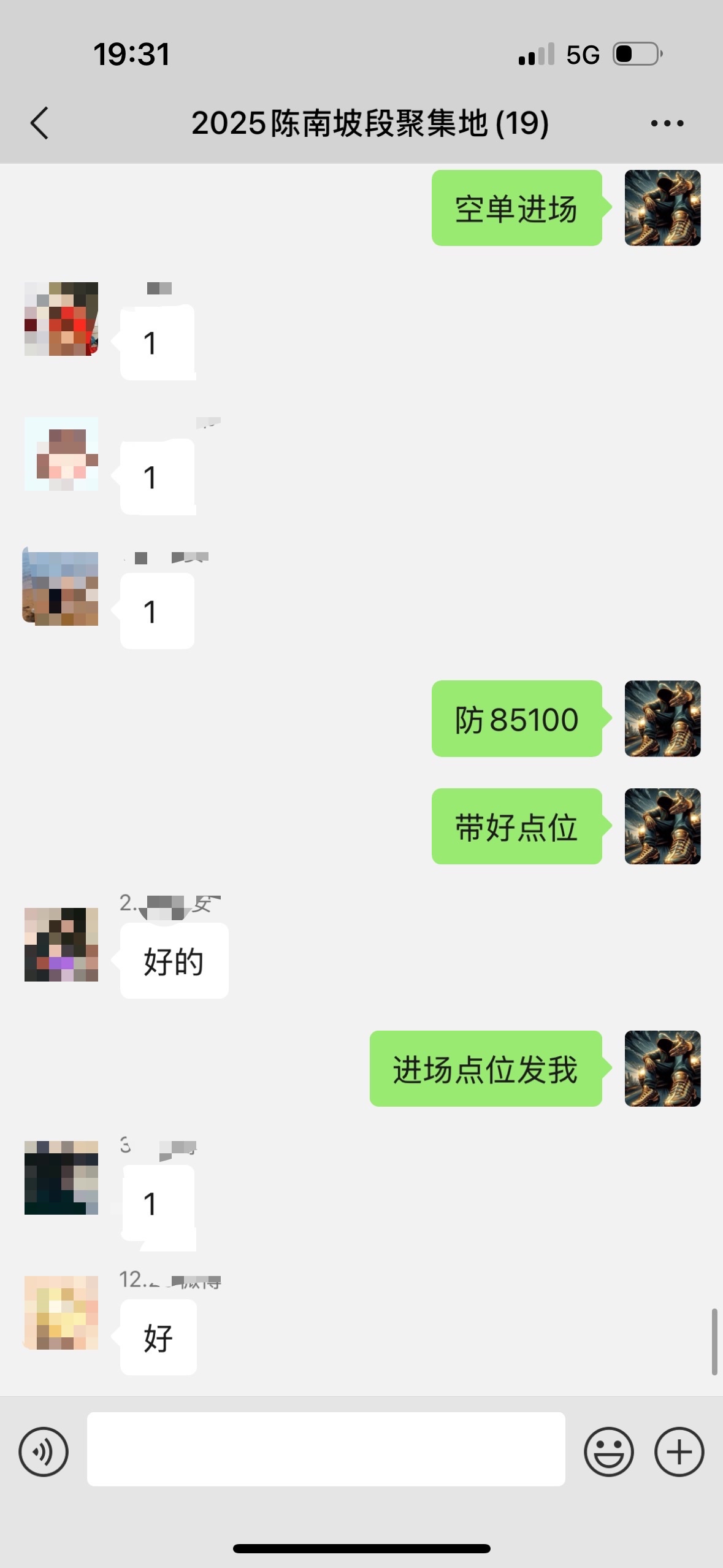Open the plus attachments menu

coord(679,1451)
